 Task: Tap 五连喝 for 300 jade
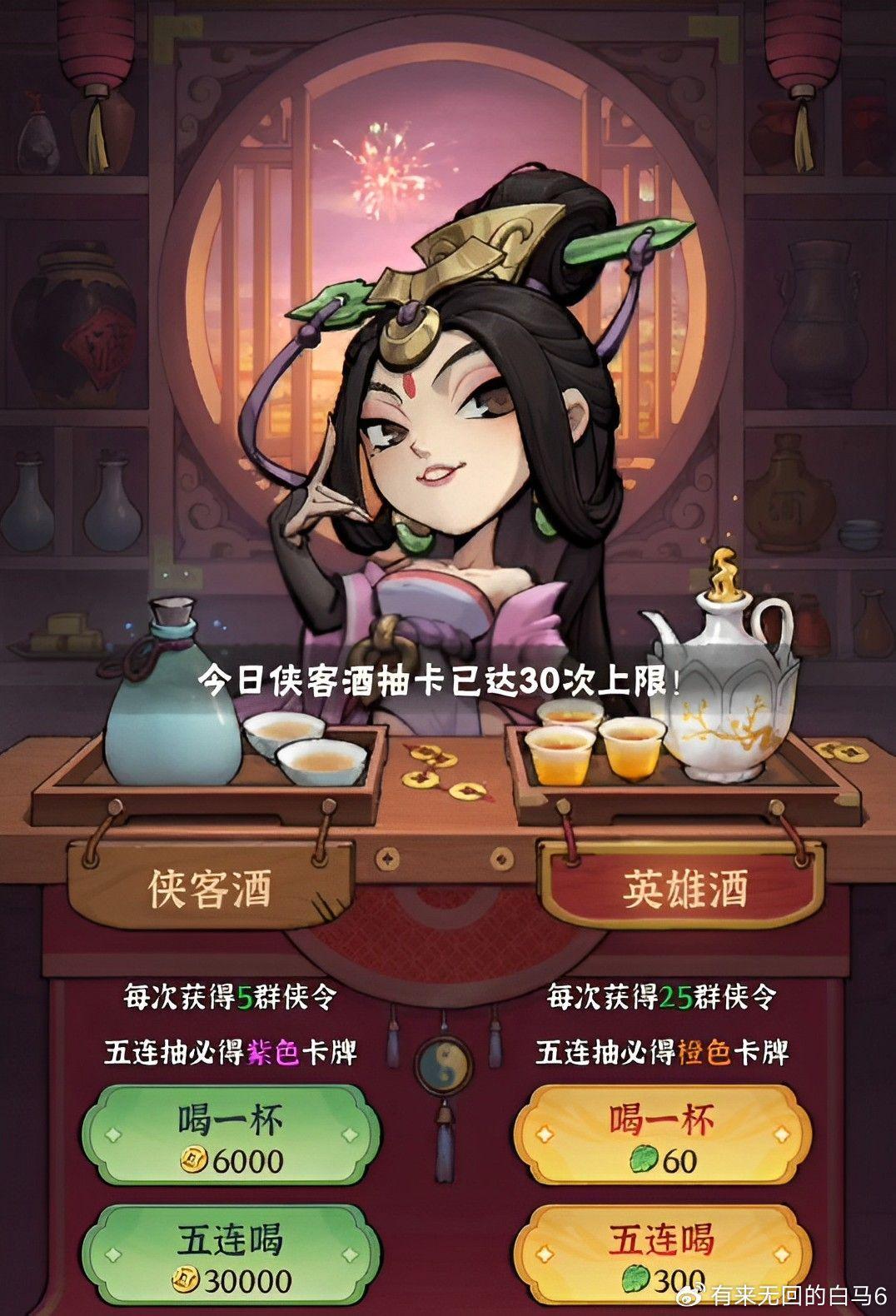point(662,1258)
